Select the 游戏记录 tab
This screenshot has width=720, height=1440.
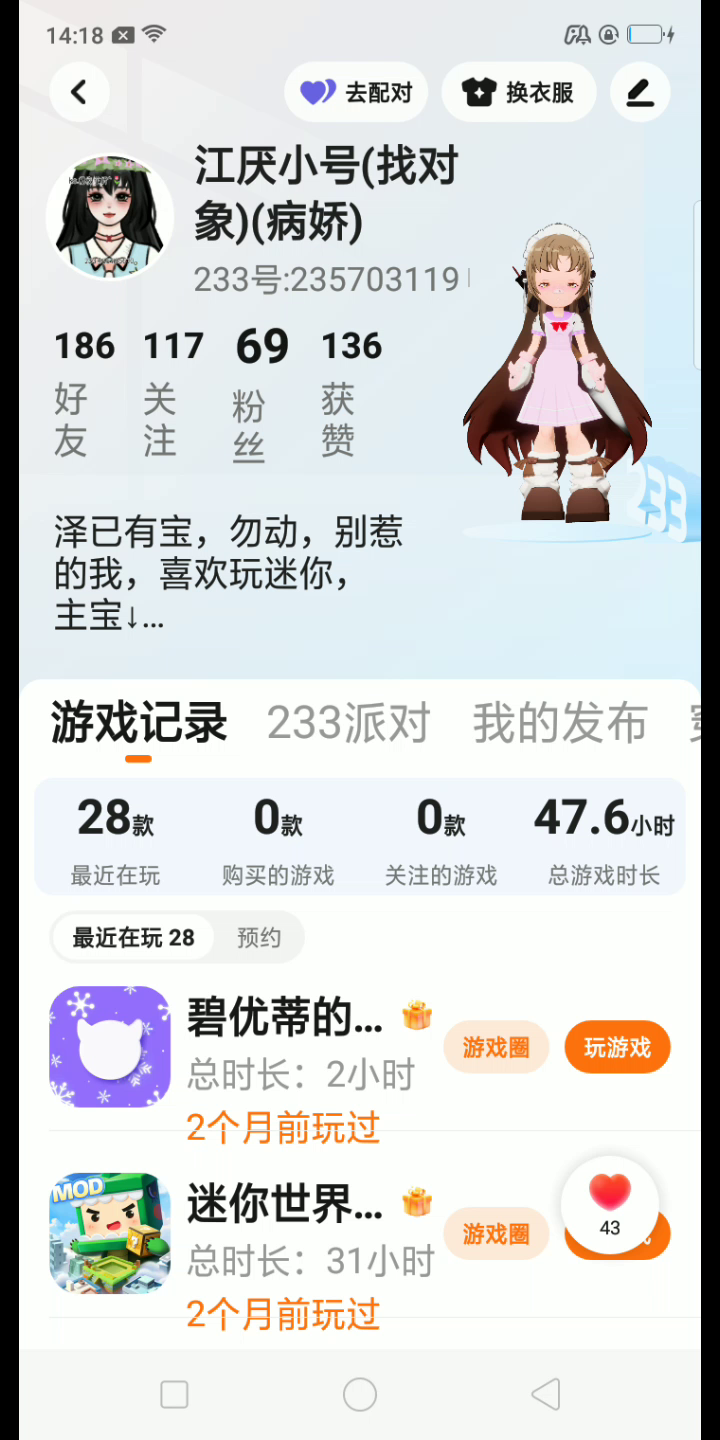139,723
